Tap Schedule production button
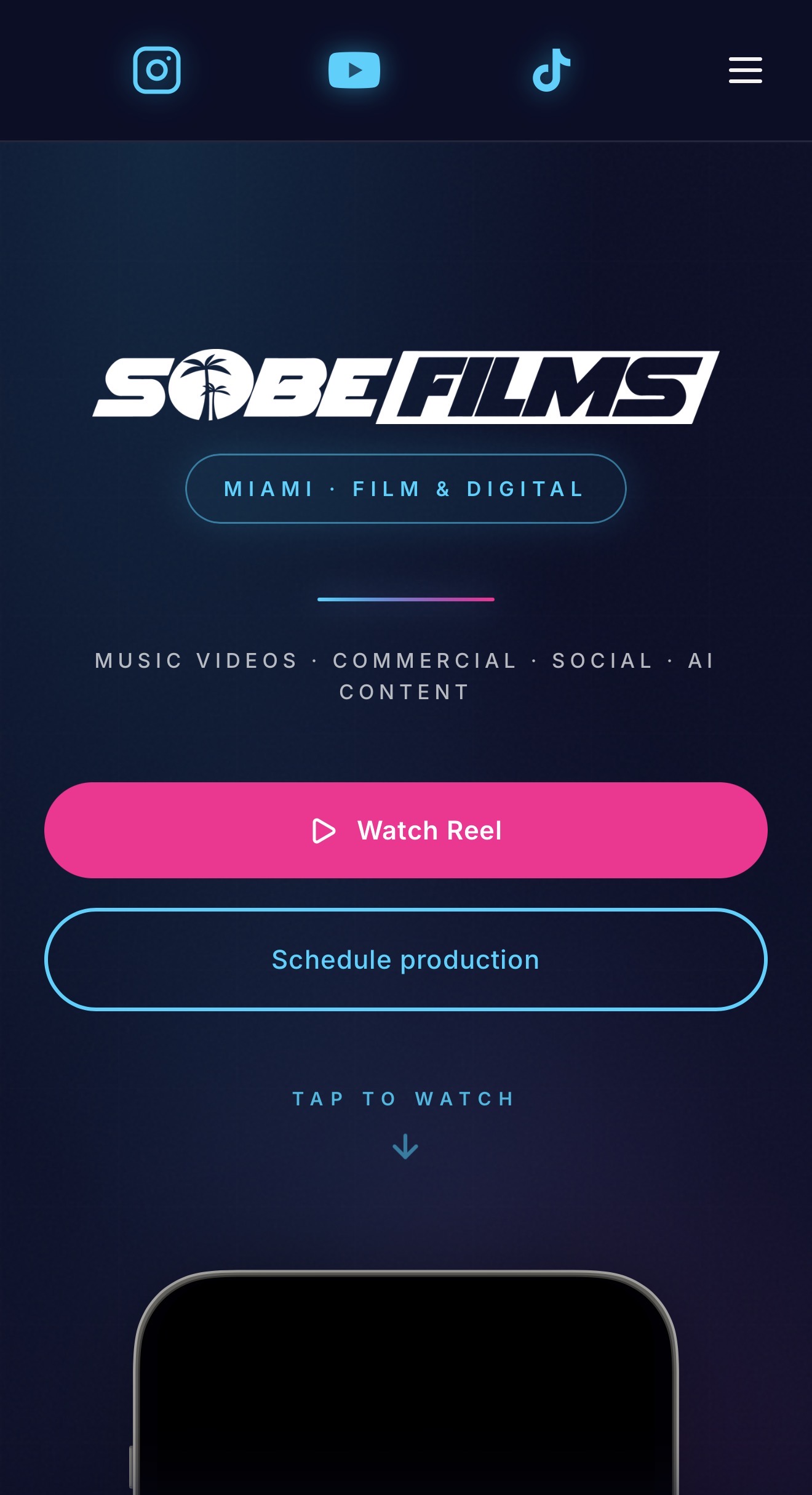The height and width of the screenshot is (1495, 812). (x=406, y=960)
